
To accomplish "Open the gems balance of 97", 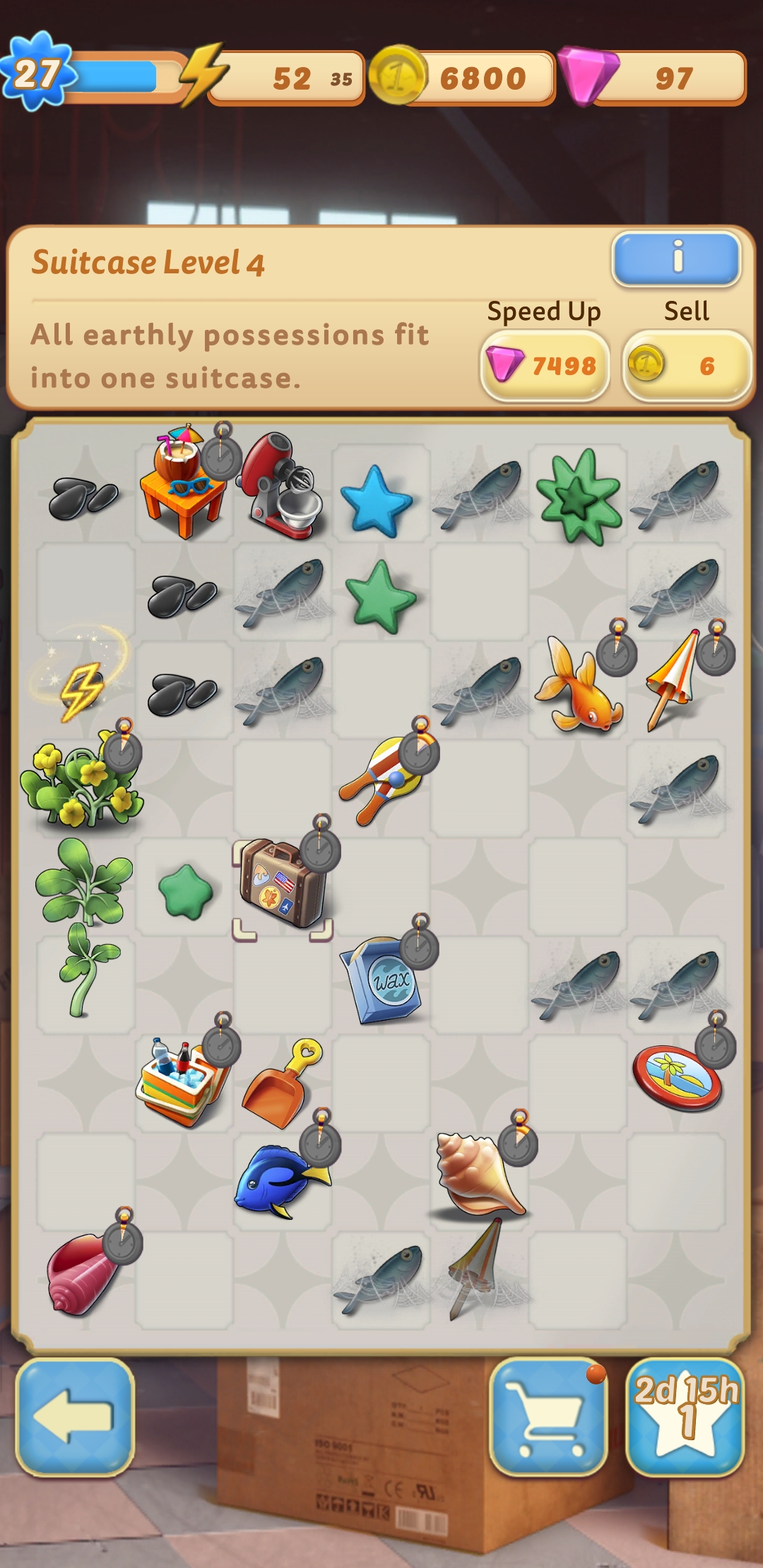I will point(653,78).
